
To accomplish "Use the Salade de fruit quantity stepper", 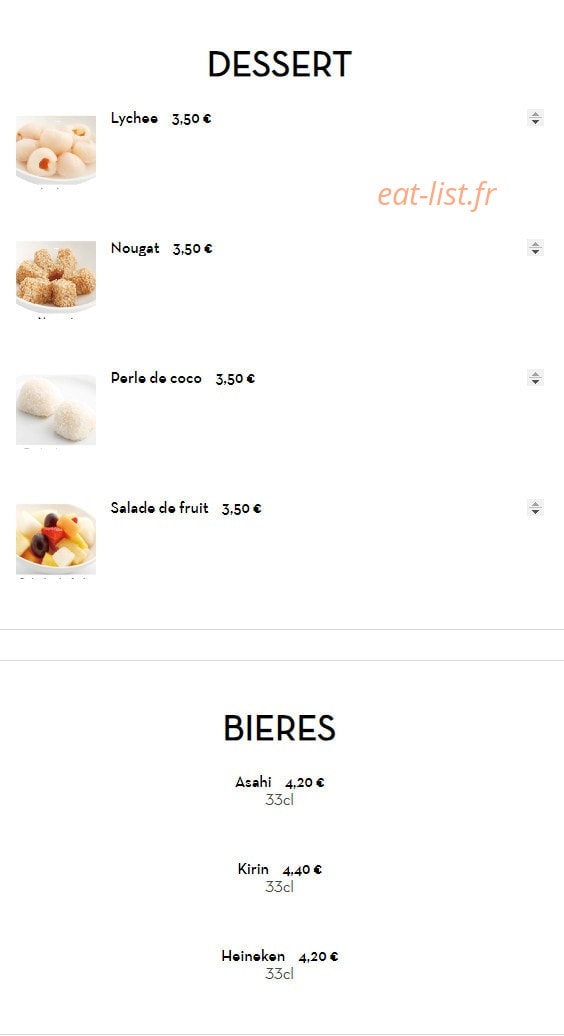I will click(x=536, y=508).
